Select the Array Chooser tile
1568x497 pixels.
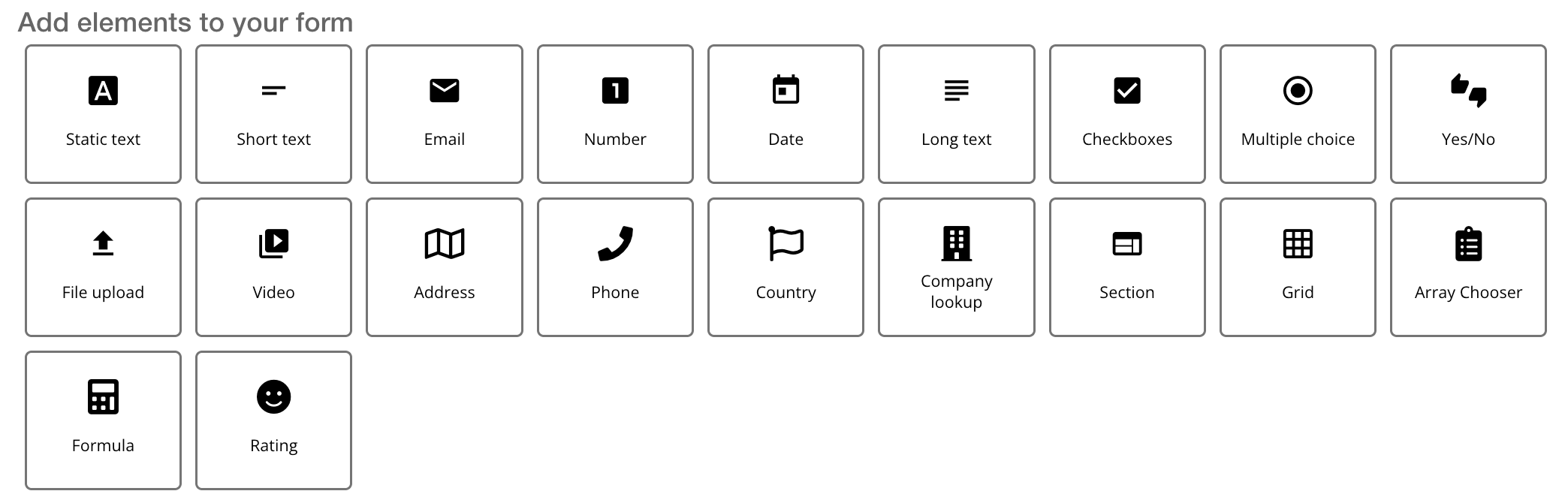[x=1468, y=267]
